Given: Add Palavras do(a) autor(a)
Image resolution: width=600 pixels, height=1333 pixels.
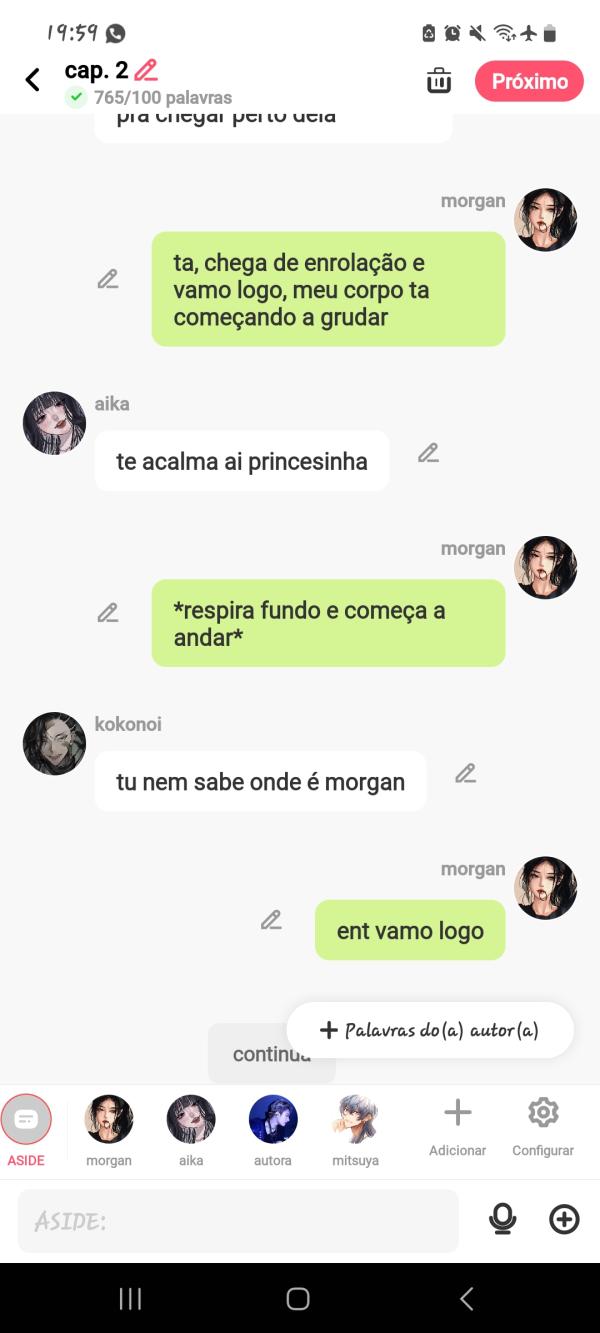Looking at the screenshot, I should (430, 1030).
